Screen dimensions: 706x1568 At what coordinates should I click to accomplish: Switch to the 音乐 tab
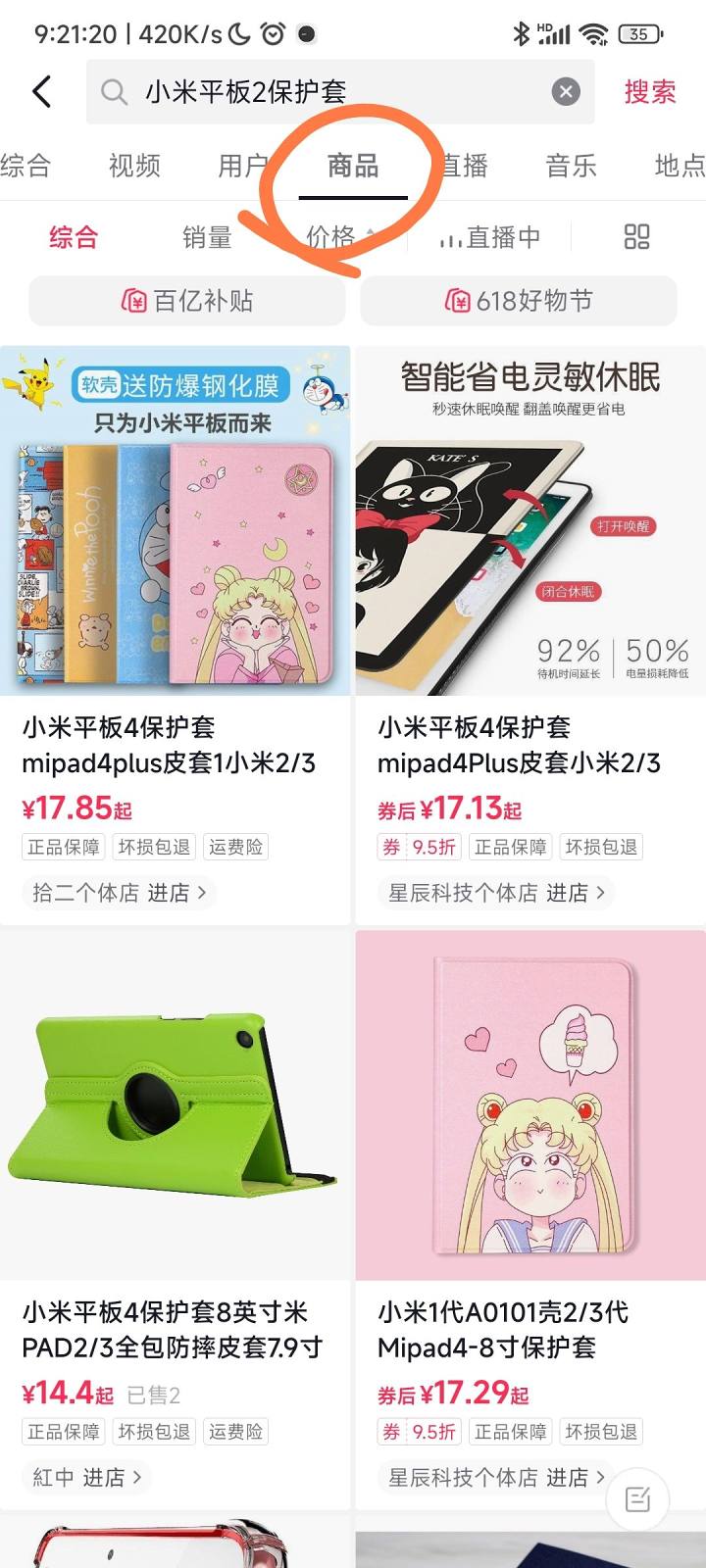(x=571, y=166)
